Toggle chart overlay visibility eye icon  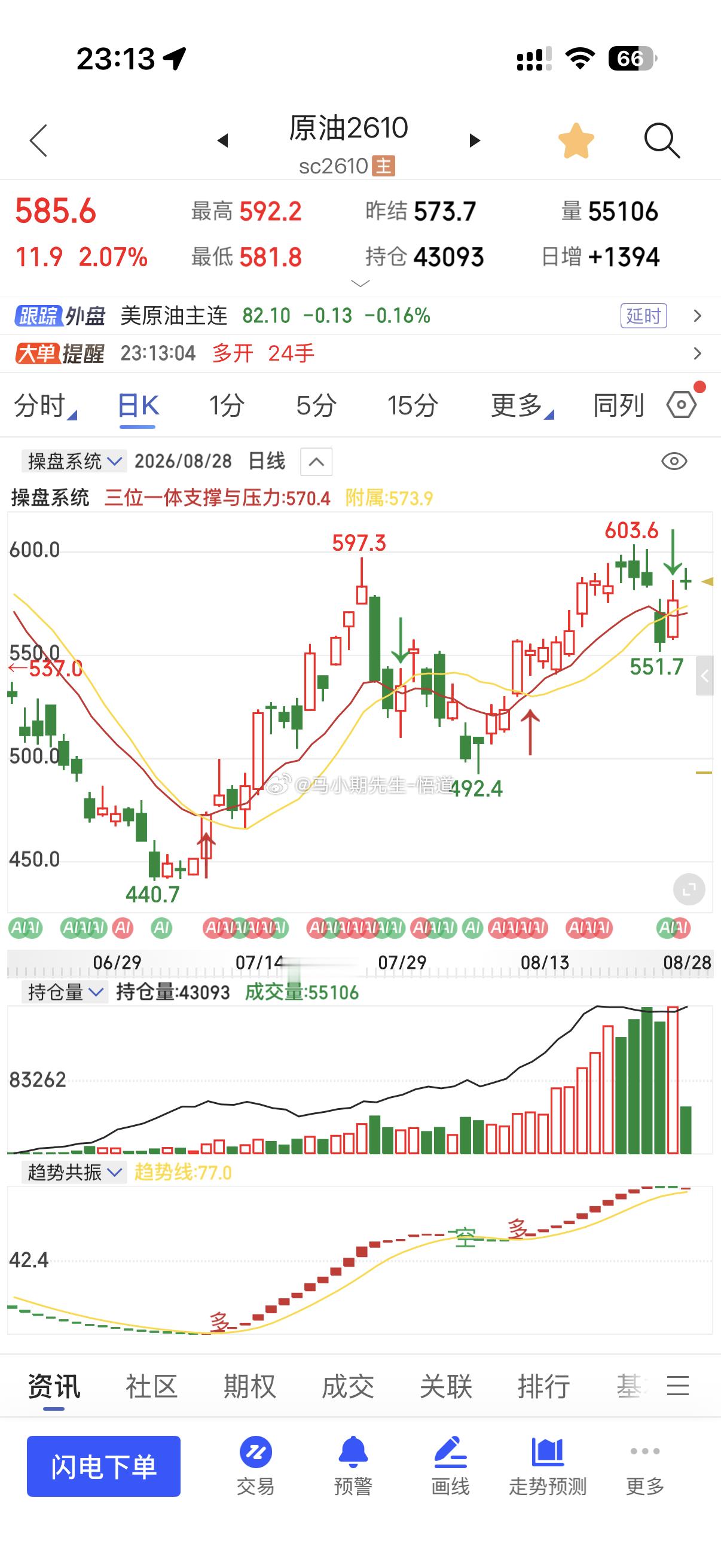click(x=674, y=461)
